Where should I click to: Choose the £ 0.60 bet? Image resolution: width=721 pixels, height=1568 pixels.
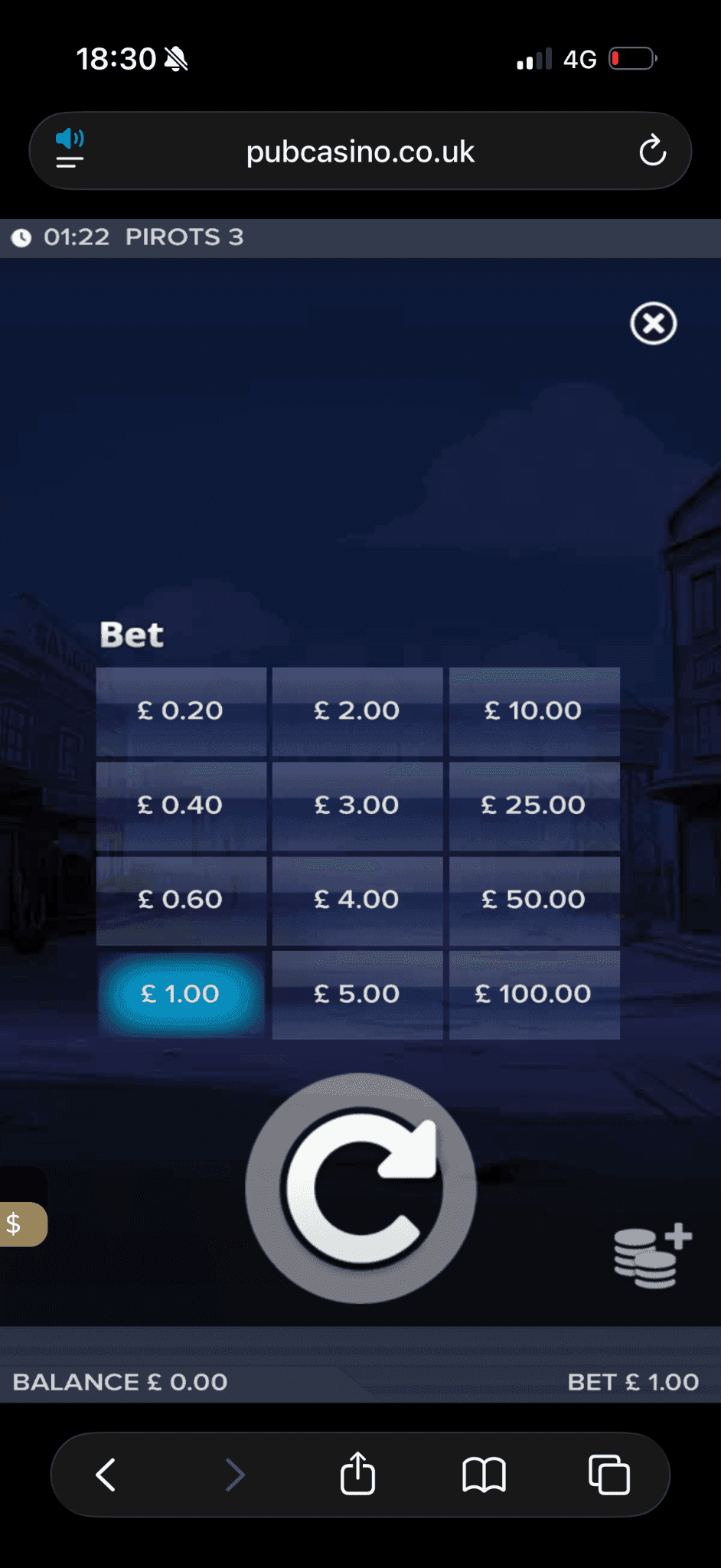pyautogui.click(x=181, y=900)
